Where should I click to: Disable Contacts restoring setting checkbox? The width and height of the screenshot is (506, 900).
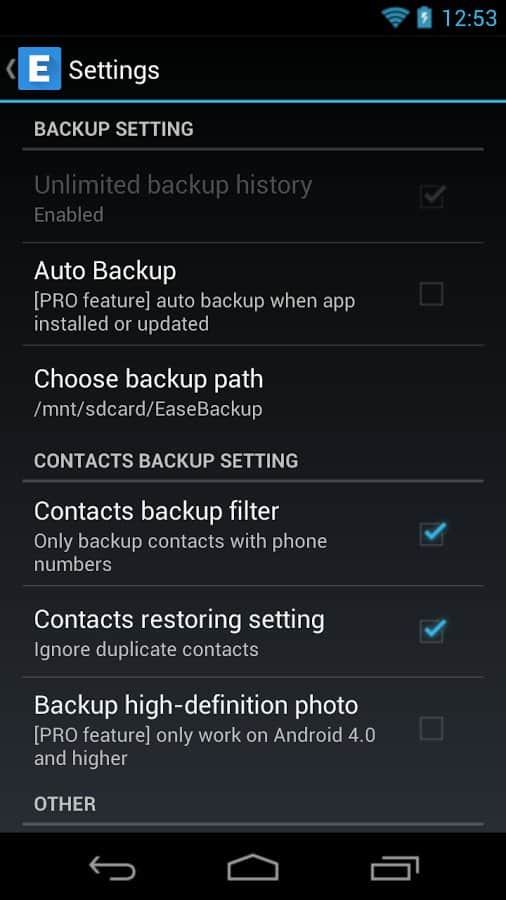431,631
